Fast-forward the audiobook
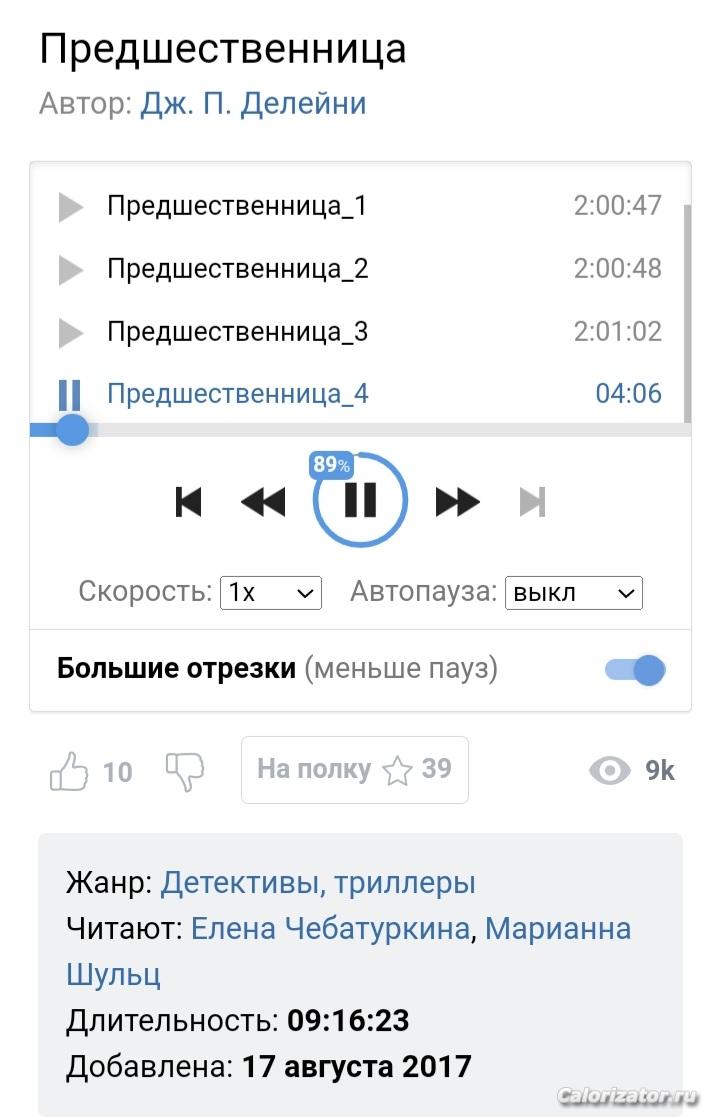The image size is (720, 1117). point(457,501)
